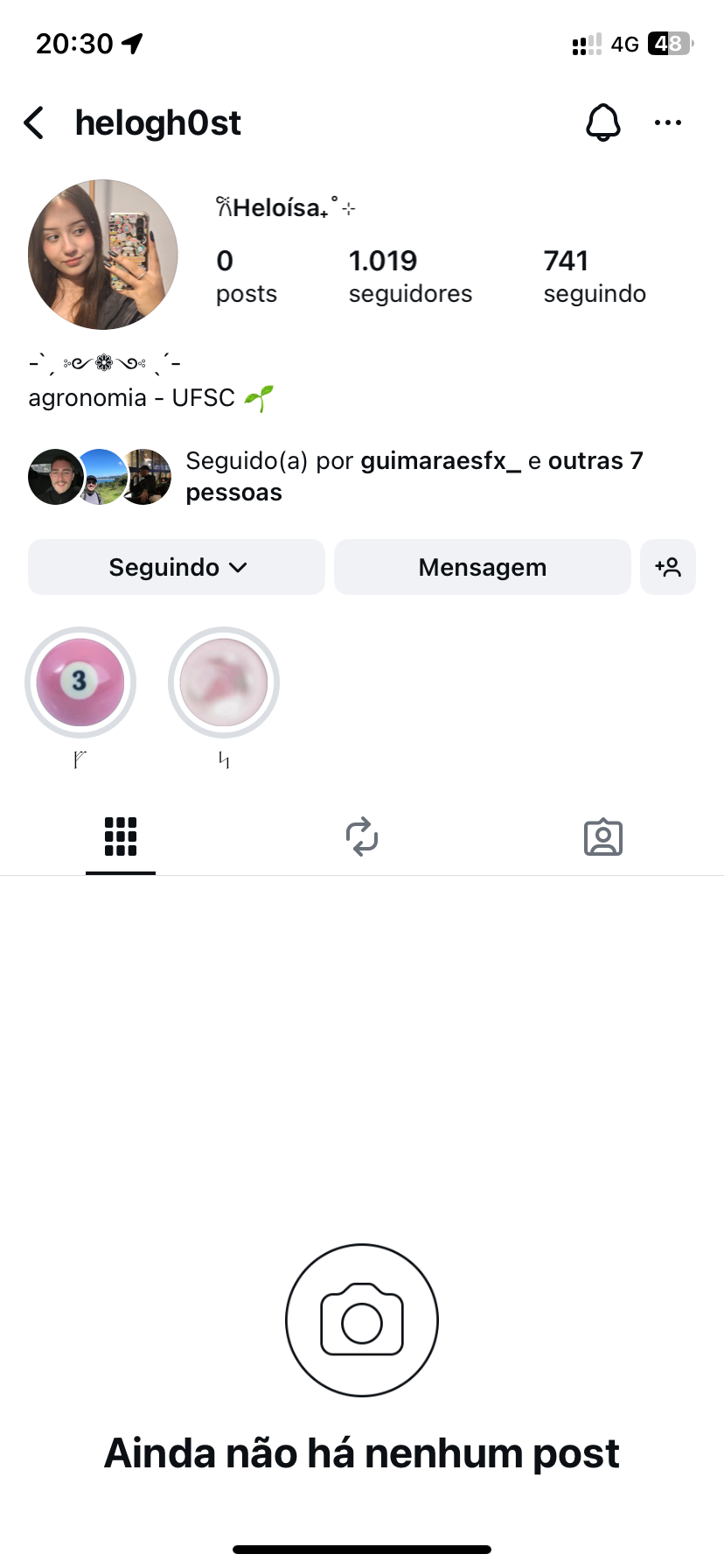The height and width of the screenshot is (1568, 724).
Task: Open the blurred pink story highlight
Action: click(x=224, y=682)
